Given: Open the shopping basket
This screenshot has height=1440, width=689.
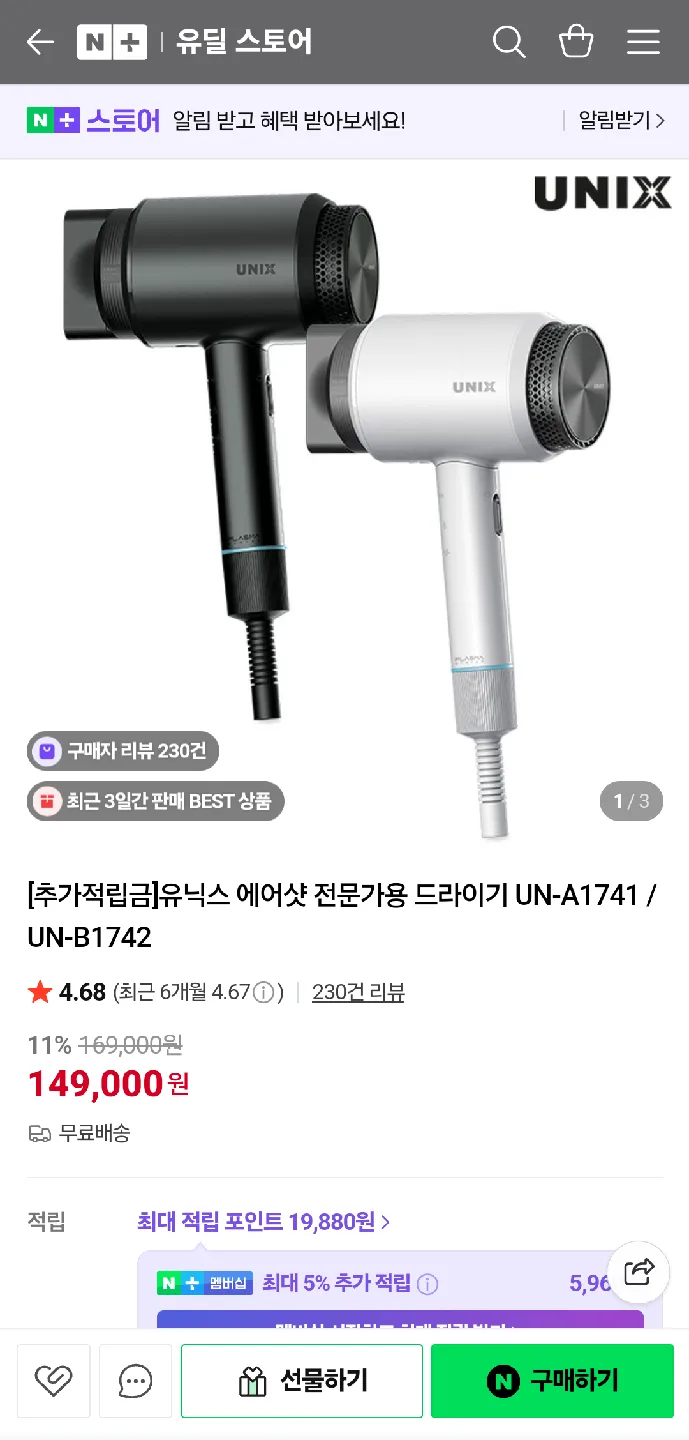Looking at the screenshot, I should pos(576,42).
